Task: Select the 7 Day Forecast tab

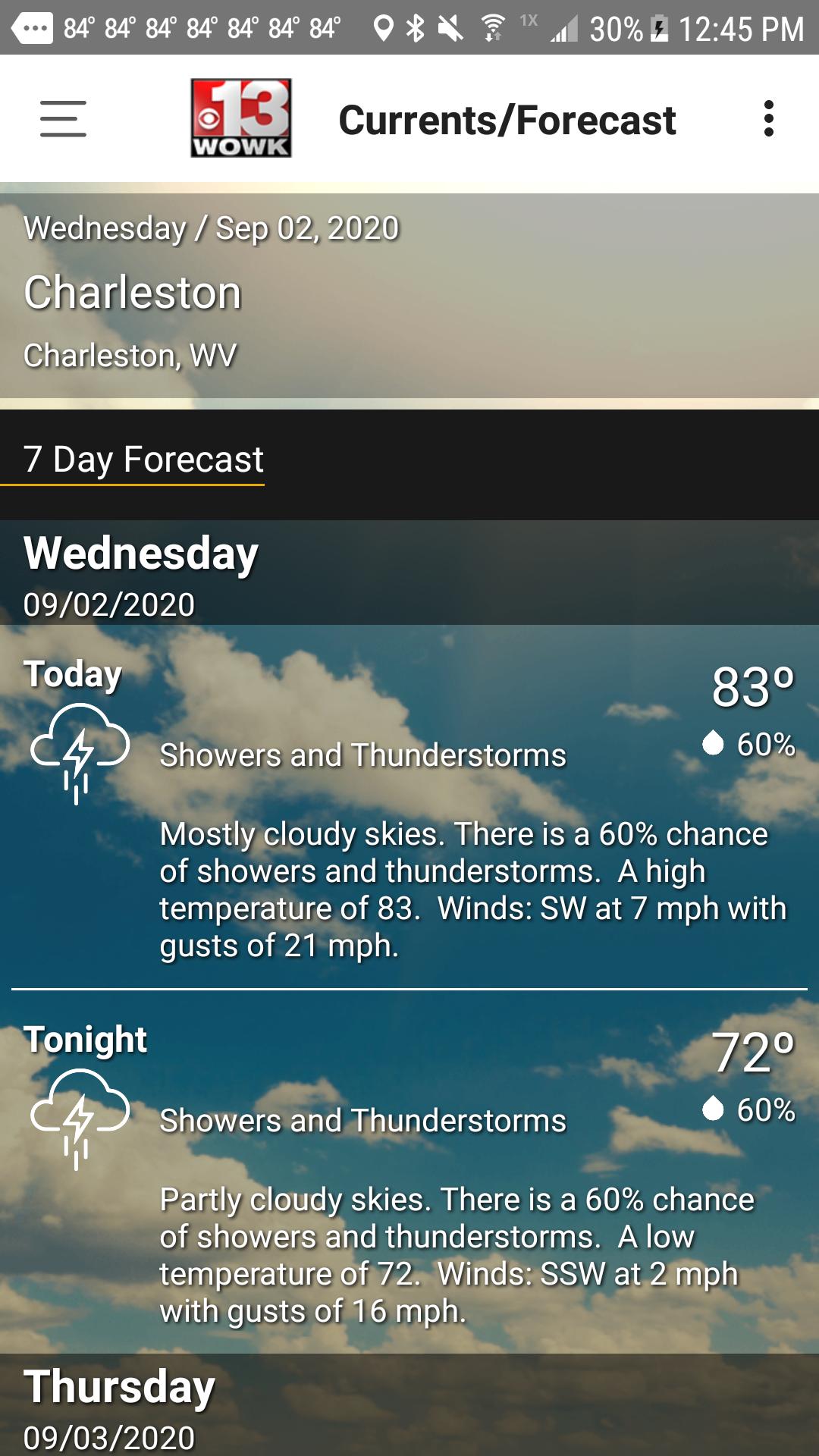Action: tap(143, 460)
